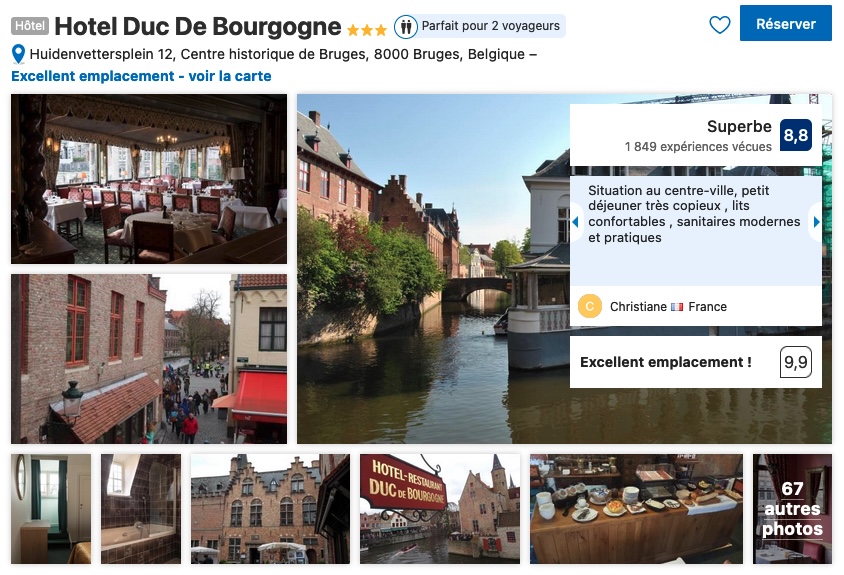Tap the Réserver button
This screenshot has width=844, height=575.
[785, 24]
